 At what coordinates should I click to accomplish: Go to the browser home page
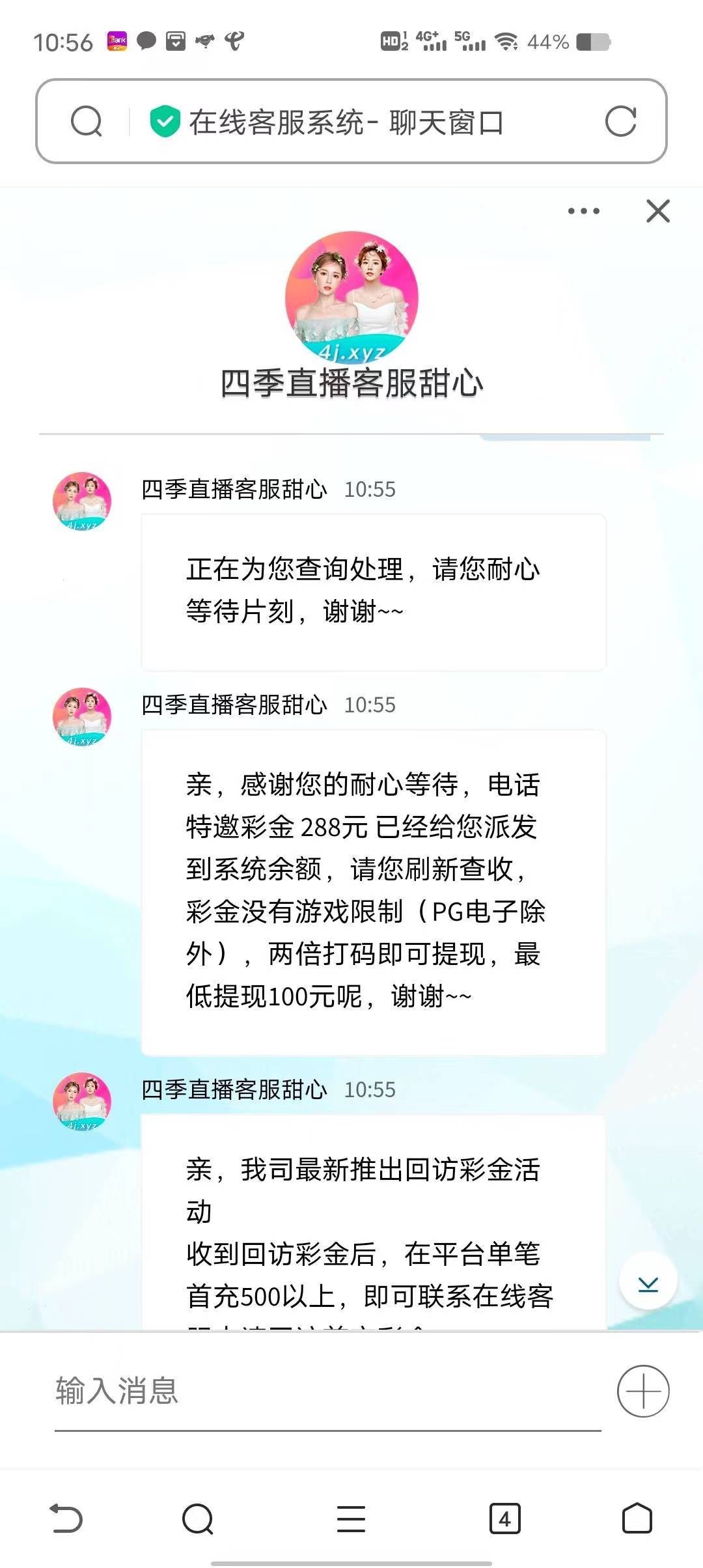click(x=637, y=1519)
